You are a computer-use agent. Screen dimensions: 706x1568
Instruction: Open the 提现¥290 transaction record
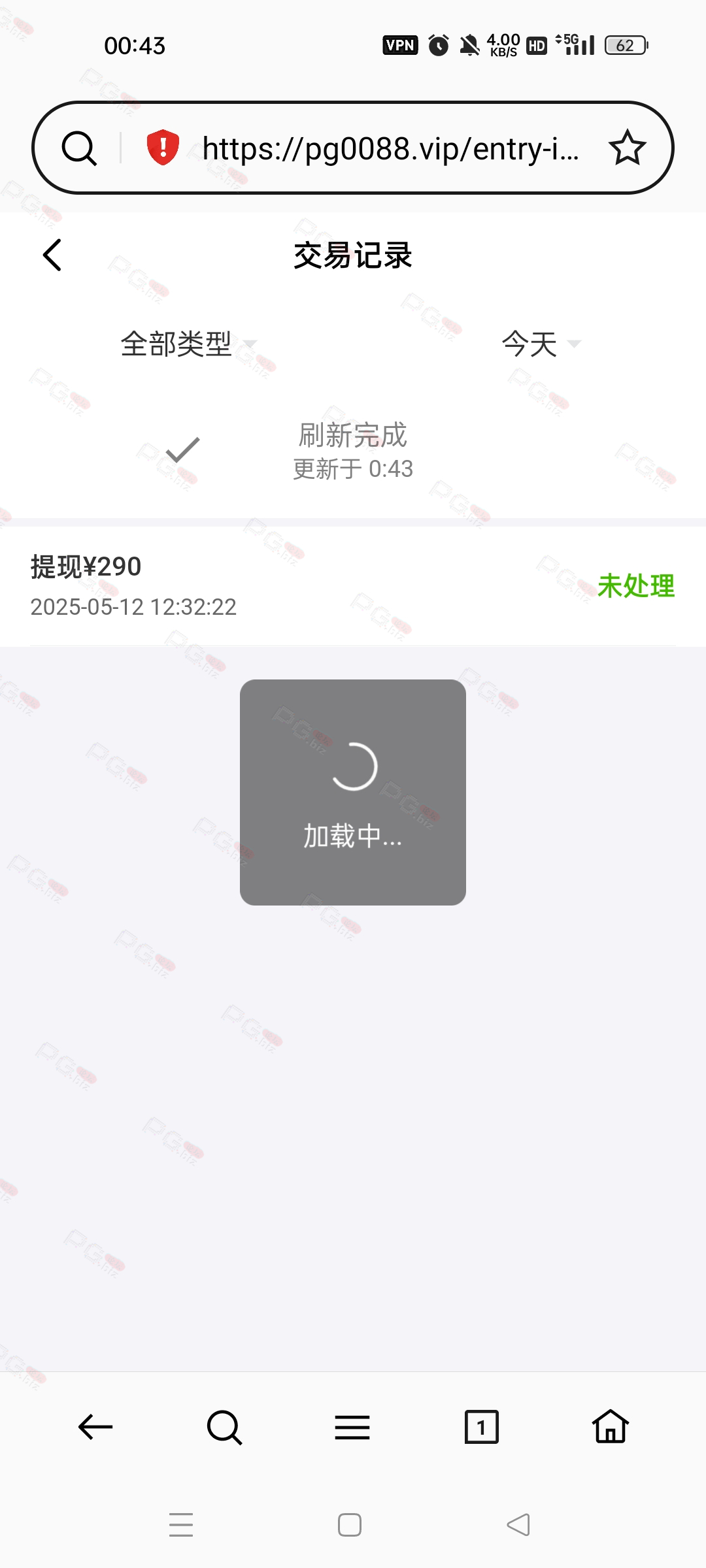pyautogui.click(x=353, y=586)
